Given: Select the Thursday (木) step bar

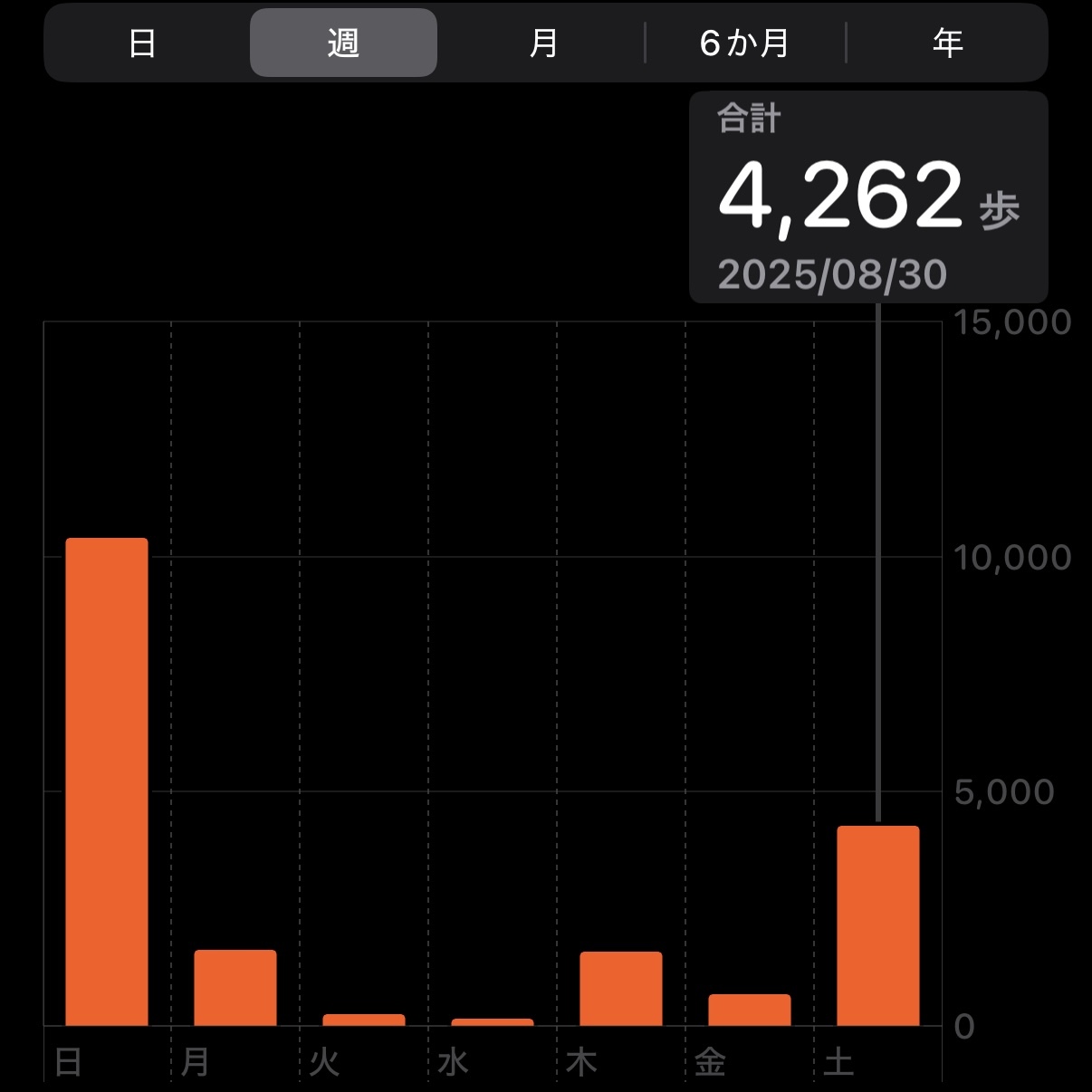Looking at the screenshot, I should tap(621, 989).
